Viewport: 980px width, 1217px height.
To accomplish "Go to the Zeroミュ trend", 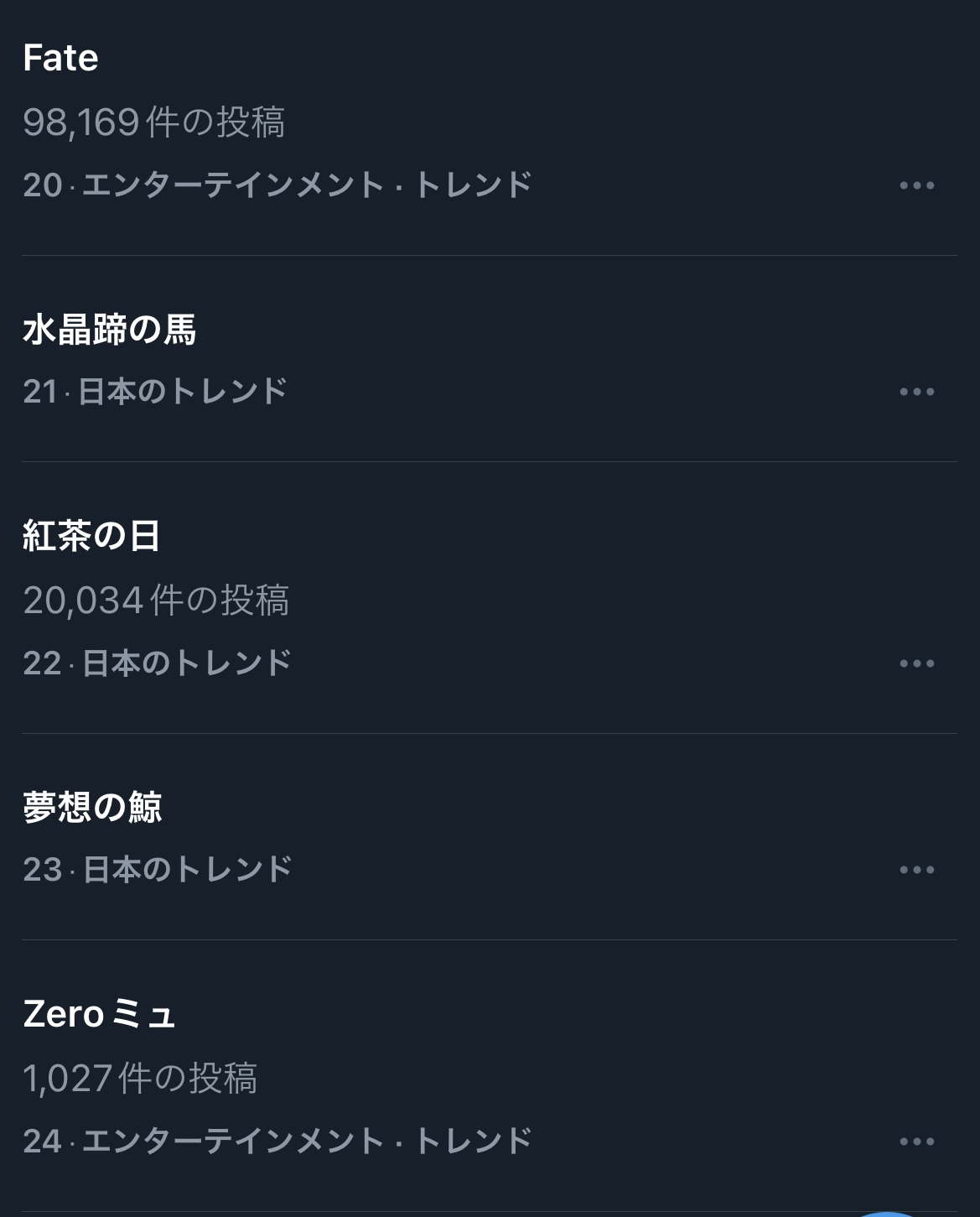I will [x=99, y=1014].
